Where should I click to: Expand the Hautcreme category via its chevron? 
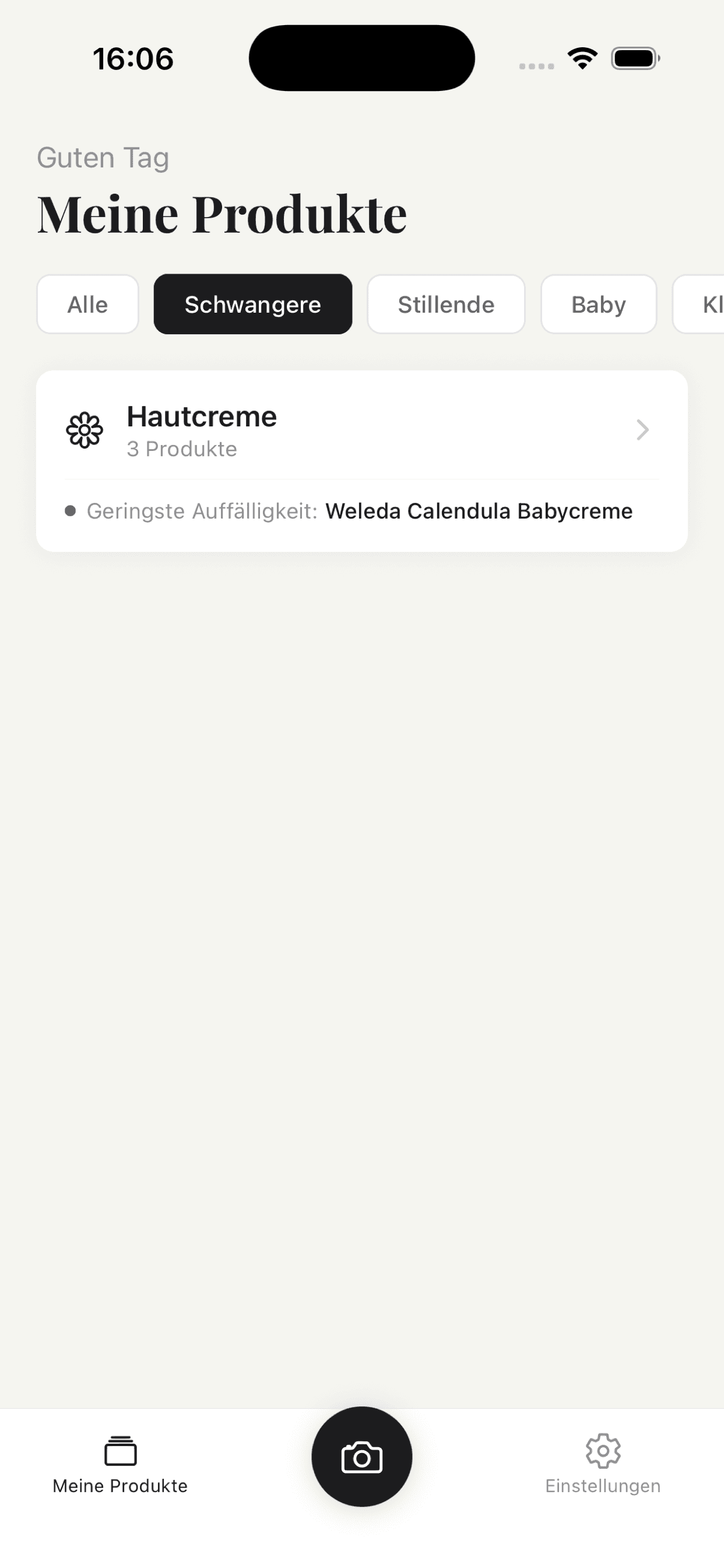642,430
